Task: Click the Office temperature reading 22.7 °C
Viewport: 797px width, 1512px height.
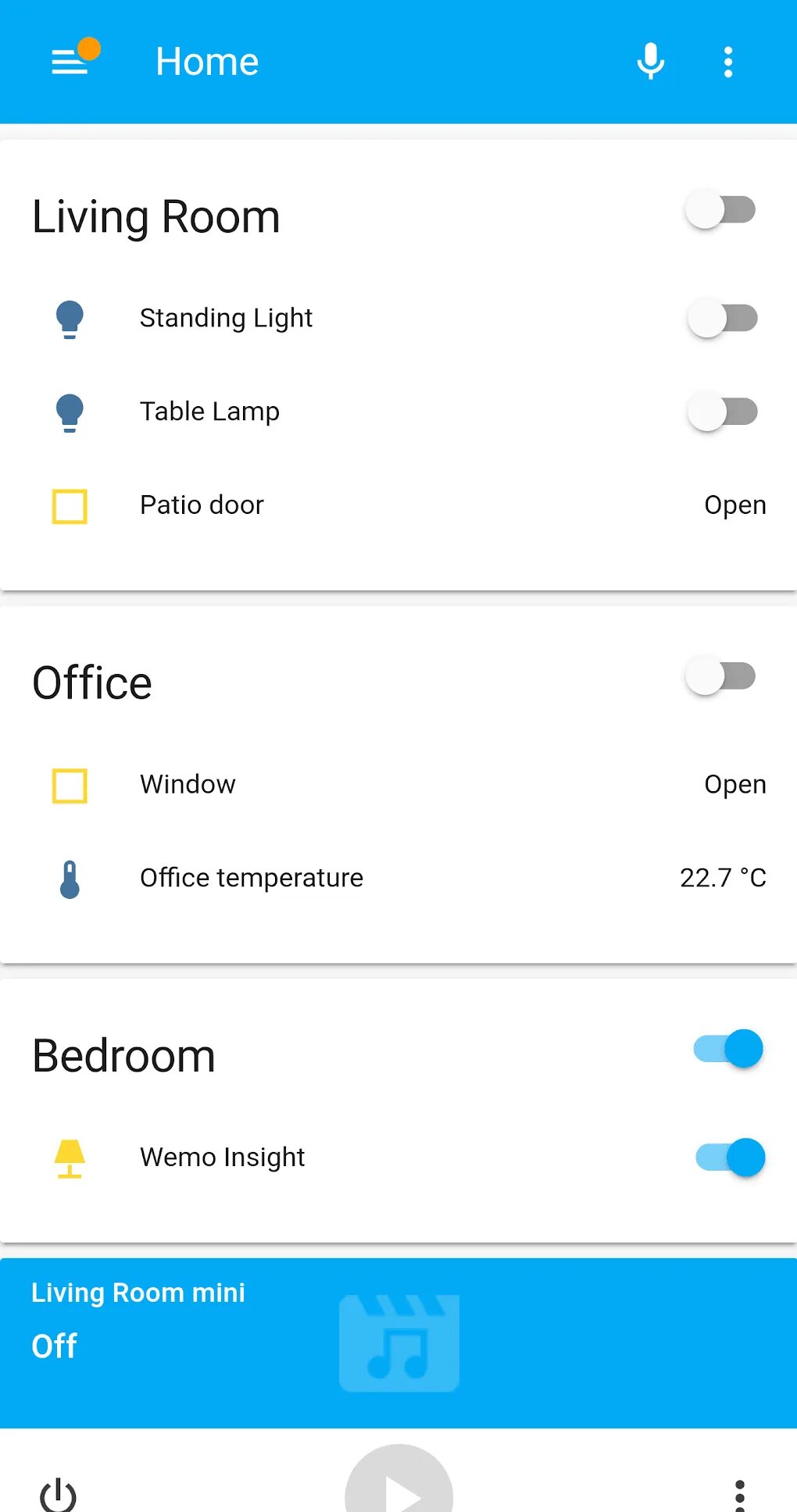Action: (x=723, y=878)
